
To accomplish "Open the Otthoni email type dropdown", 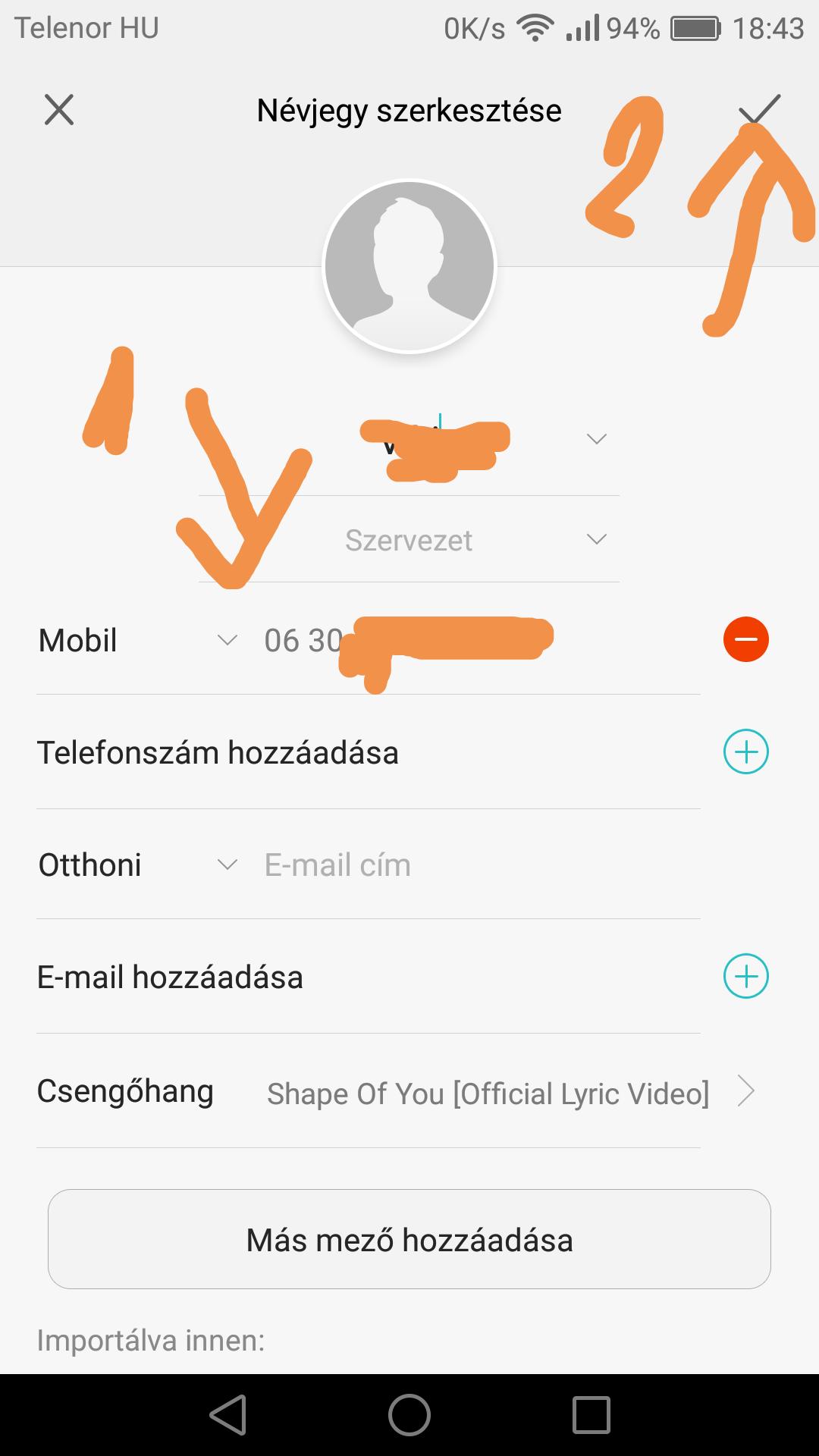I will [138, 865].
